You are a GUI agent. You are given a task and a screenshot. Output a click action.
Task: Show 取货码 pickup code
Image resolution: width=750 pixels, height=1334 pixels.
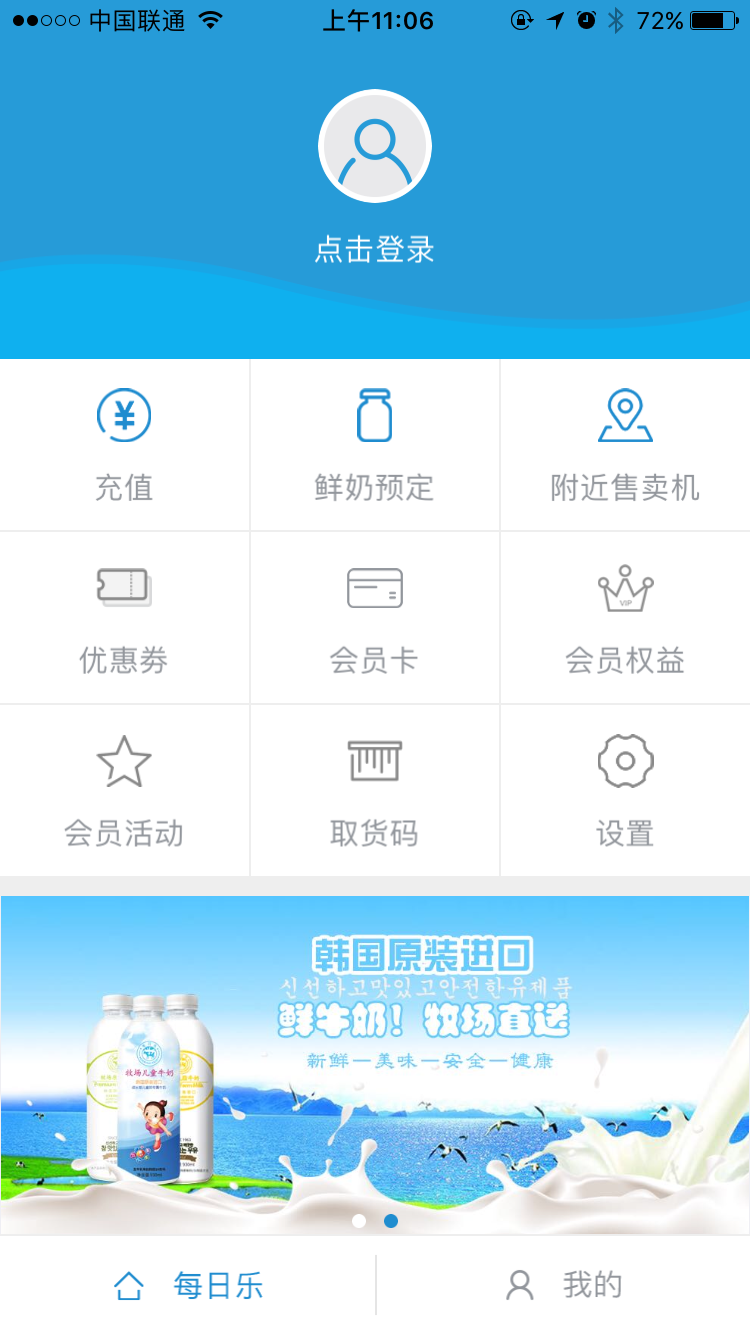pyautogui.click(x=375, y=791)
